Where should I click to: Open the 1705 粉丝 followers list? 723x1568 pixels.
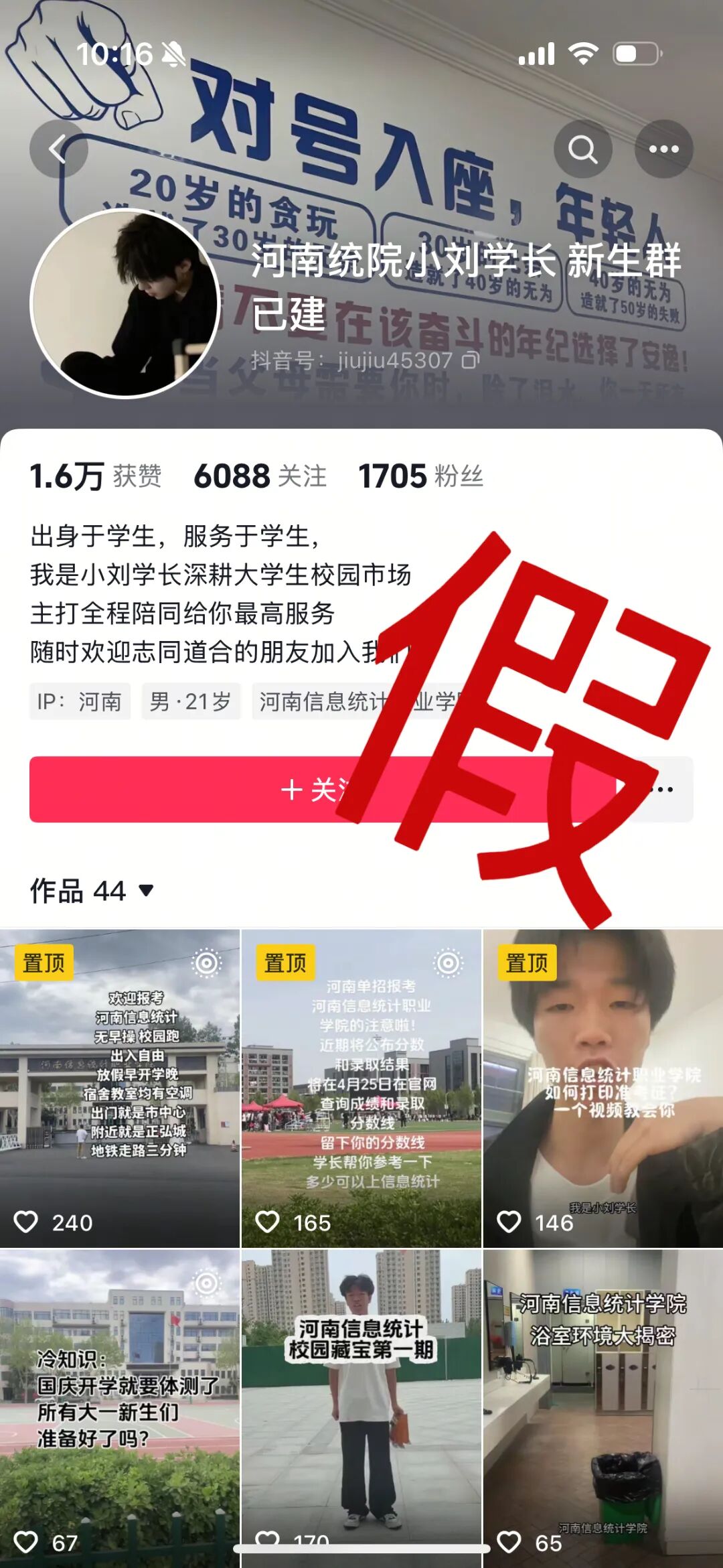point(420,476)
